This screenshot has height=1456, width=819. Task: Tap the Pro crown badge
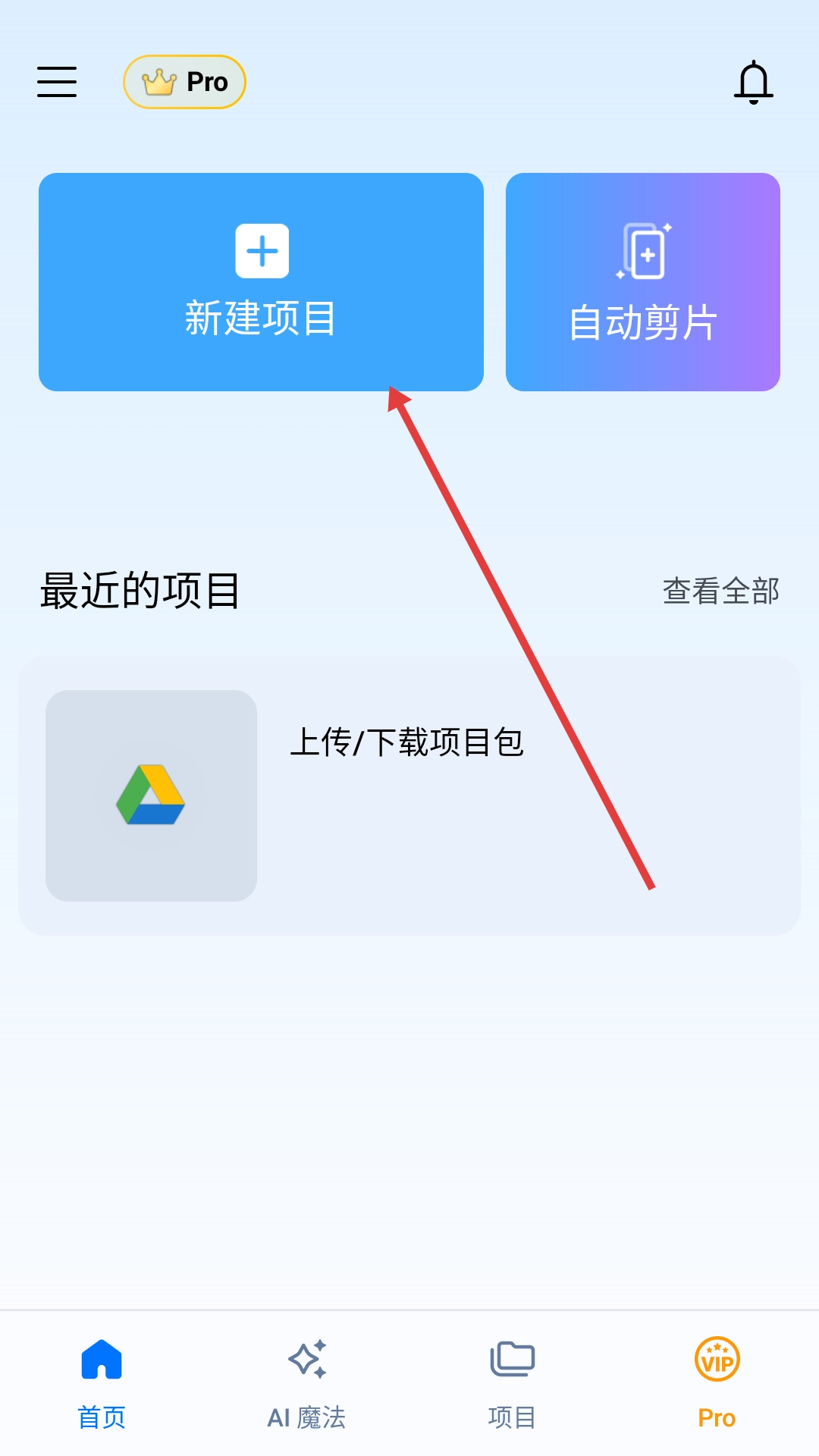(x=184, y=82)
